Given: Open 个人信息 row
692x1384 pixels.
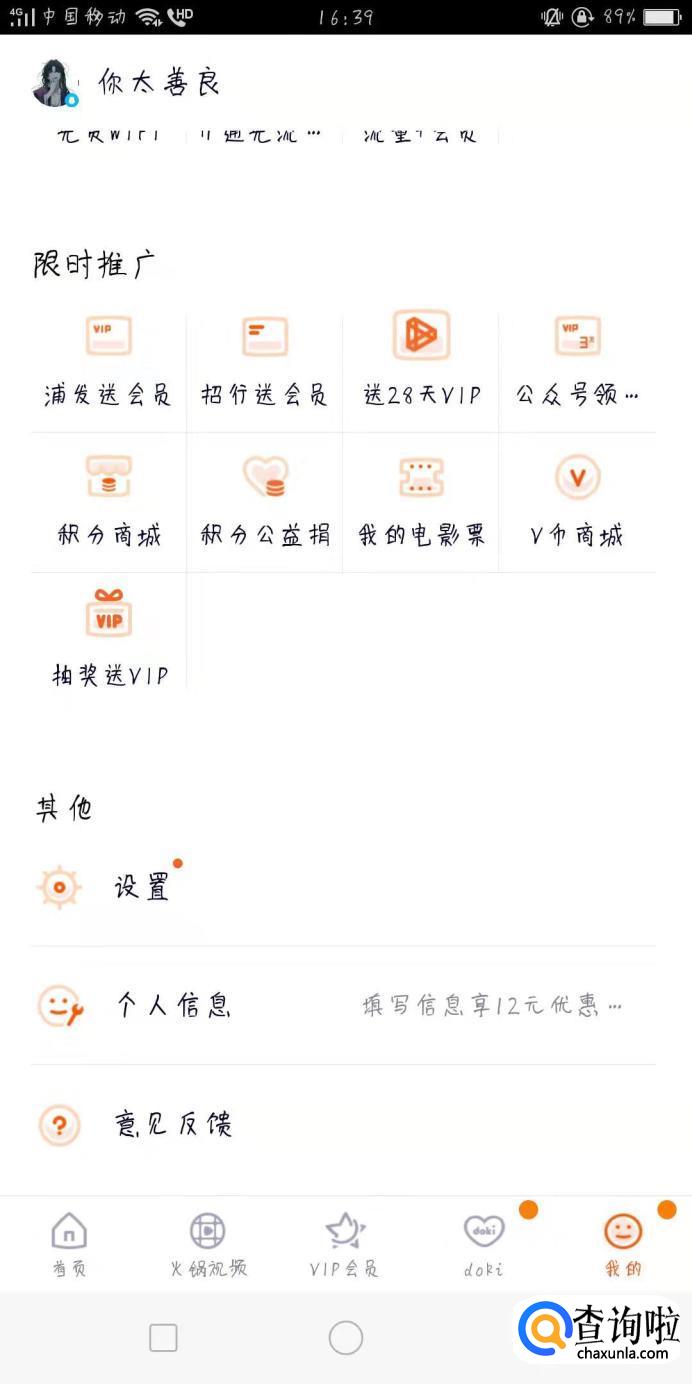Looking at the screenshot, I should tap(343, 1005).
